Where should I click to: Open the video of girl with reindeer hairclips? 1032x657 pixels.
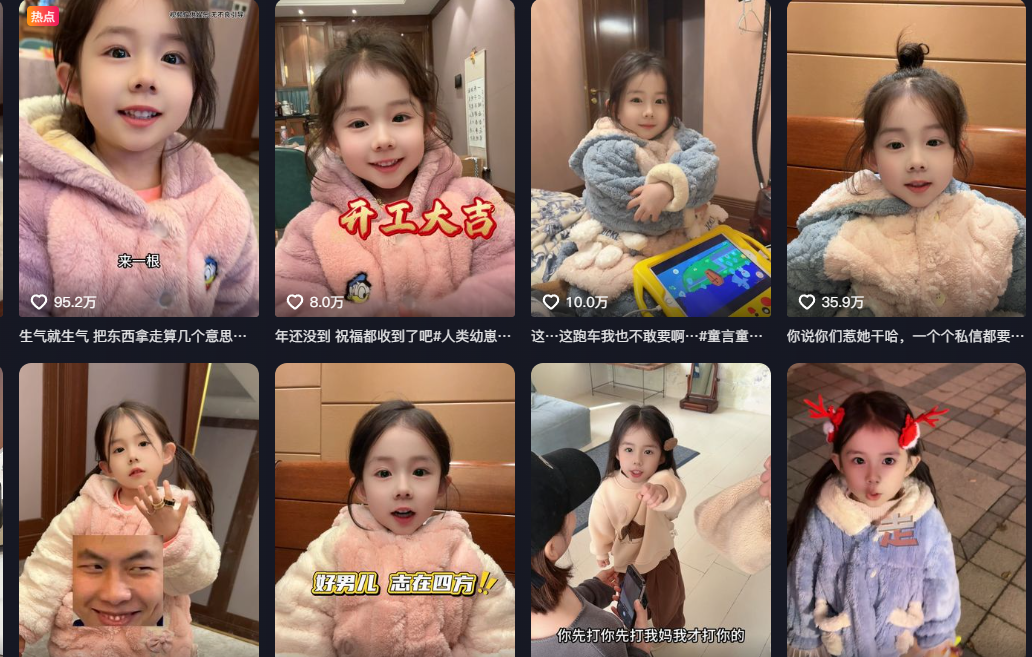[907, 510]
